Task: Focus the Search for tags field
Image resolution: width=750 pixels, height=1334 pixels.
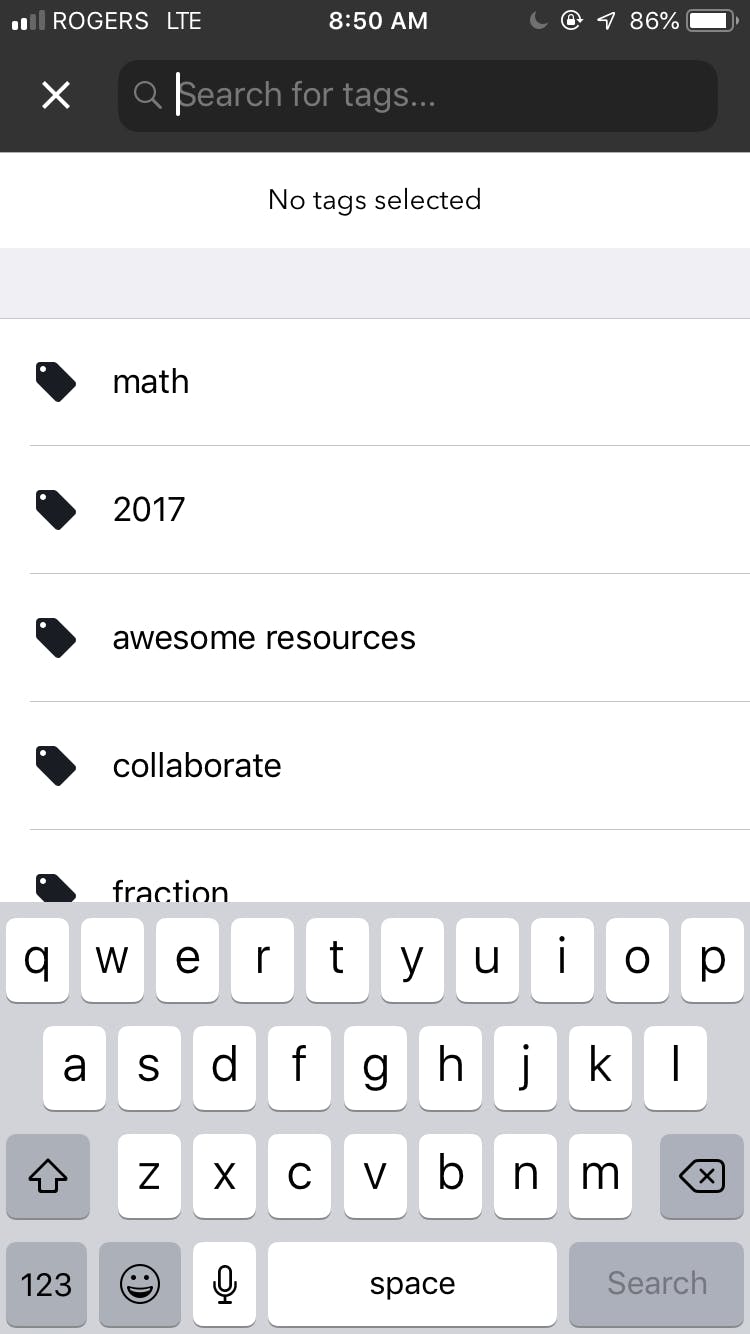Action: pyautogui.click(x=418, y=95)
